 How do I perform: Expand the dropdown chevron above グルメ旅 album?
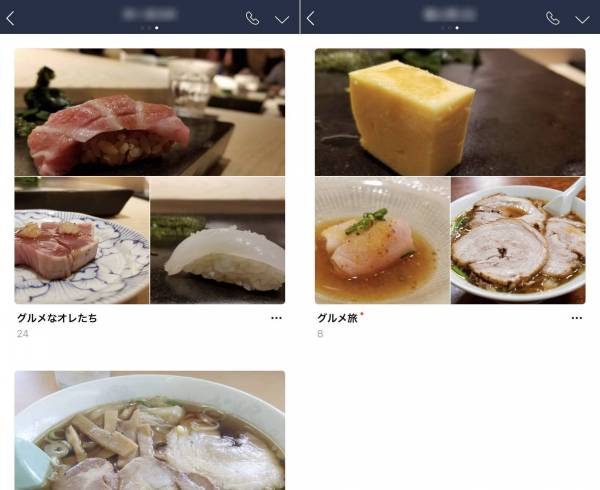582,19
